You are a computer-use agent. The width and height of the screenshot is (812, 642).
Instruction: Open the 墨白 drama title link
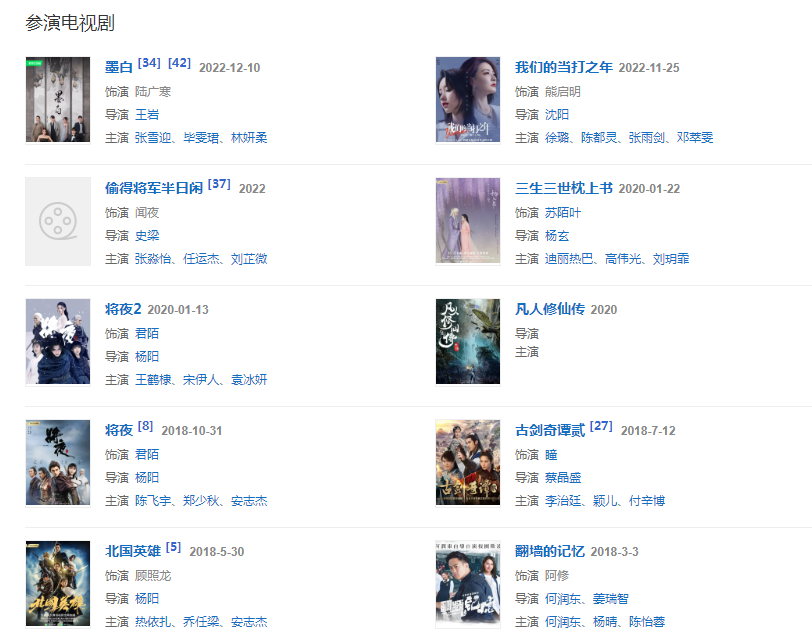pos(119,68)
